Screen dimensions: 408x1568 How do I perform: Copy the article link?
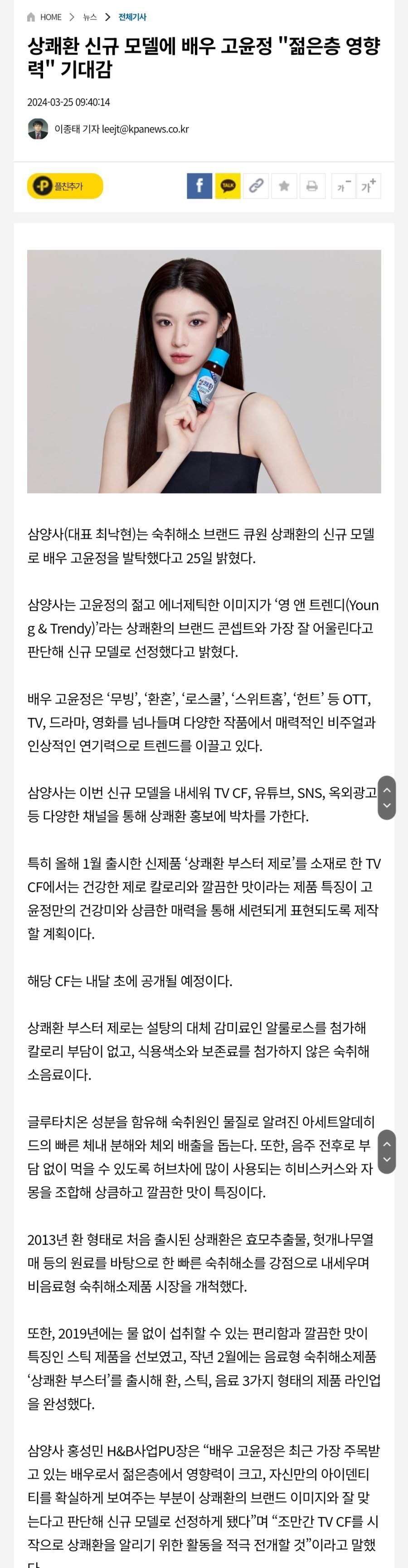(x=256, y=186)
